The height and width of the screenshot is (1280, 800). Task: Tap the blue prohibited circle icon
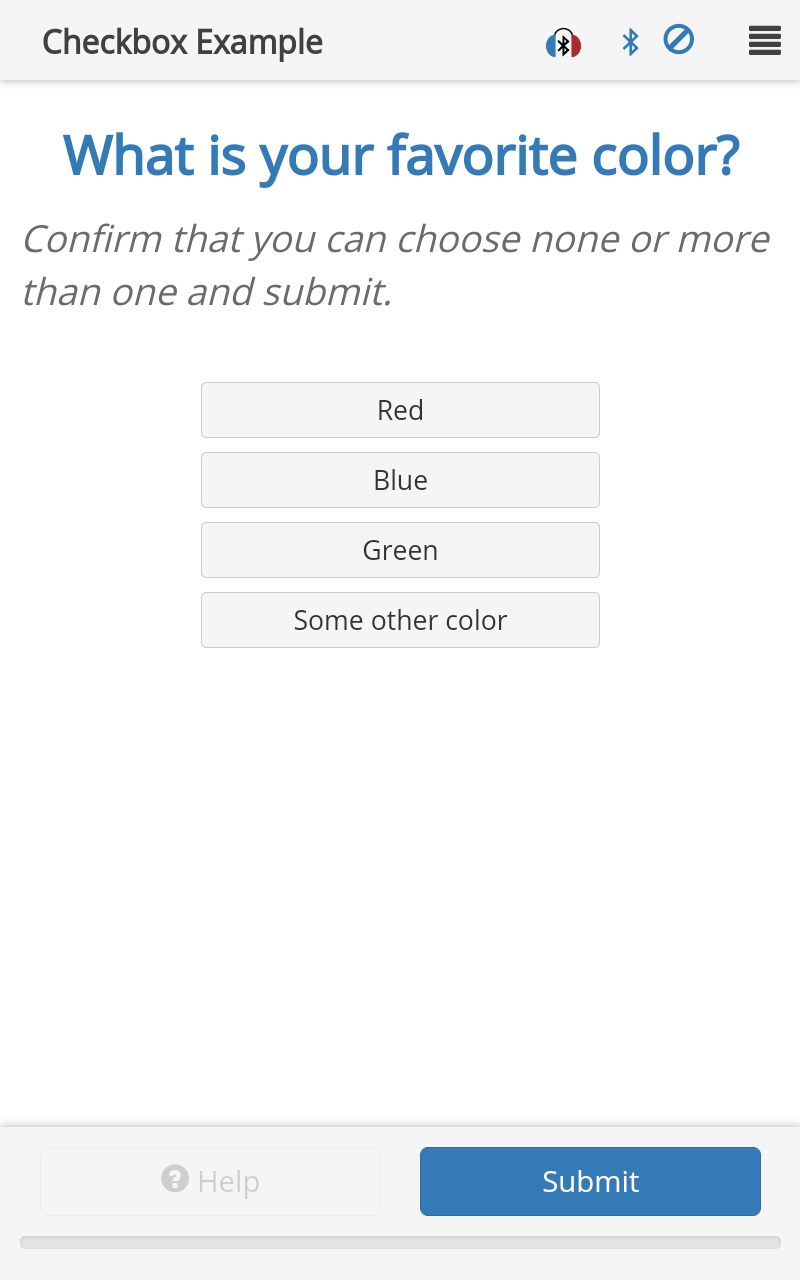[x=679, y=40]
